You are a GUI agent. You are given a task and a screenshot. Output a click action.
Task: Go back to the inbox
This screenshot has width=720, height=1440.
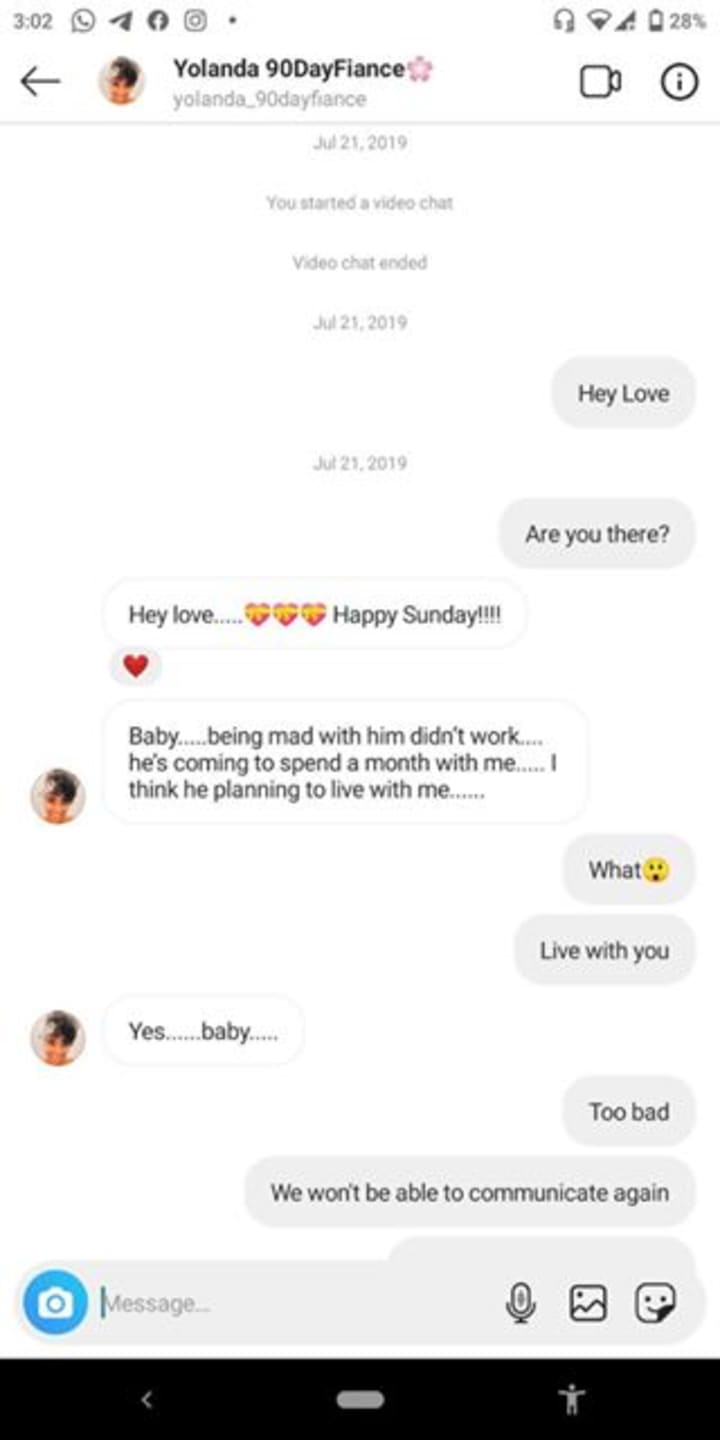point(40,82)
